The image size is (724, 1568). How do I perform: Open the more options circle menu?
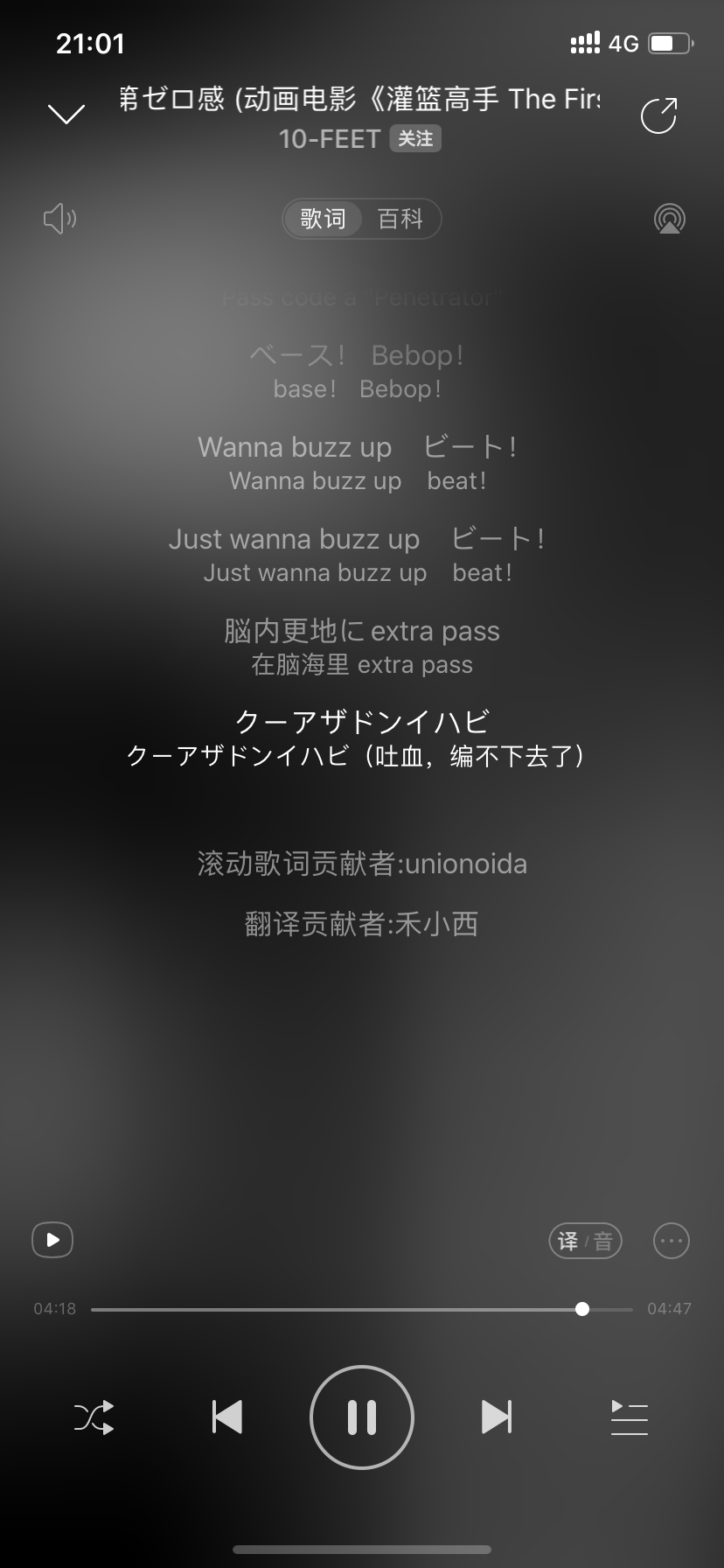[x=672, y=1241]
